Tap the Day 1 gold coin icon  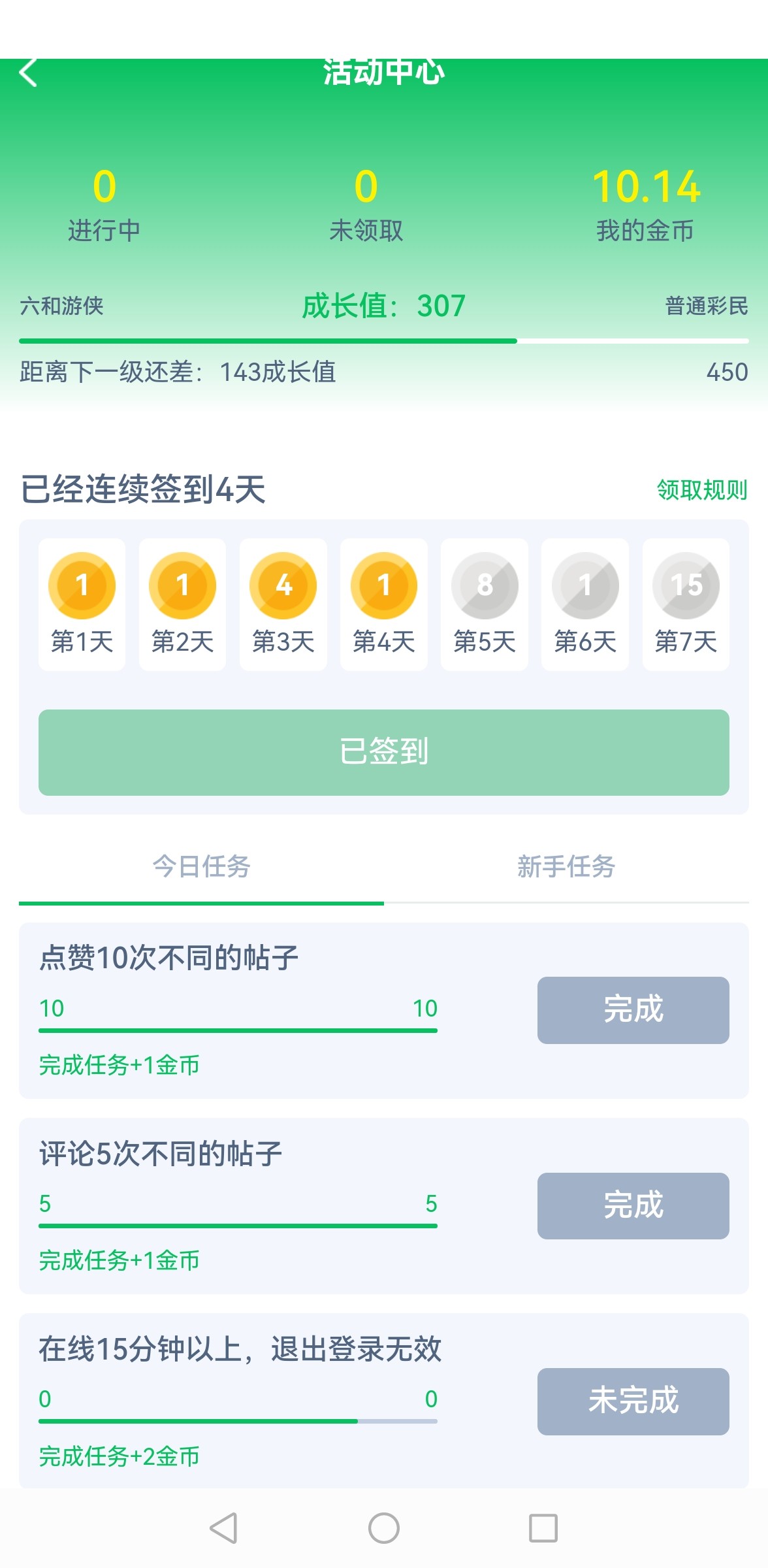pos(81,585)
